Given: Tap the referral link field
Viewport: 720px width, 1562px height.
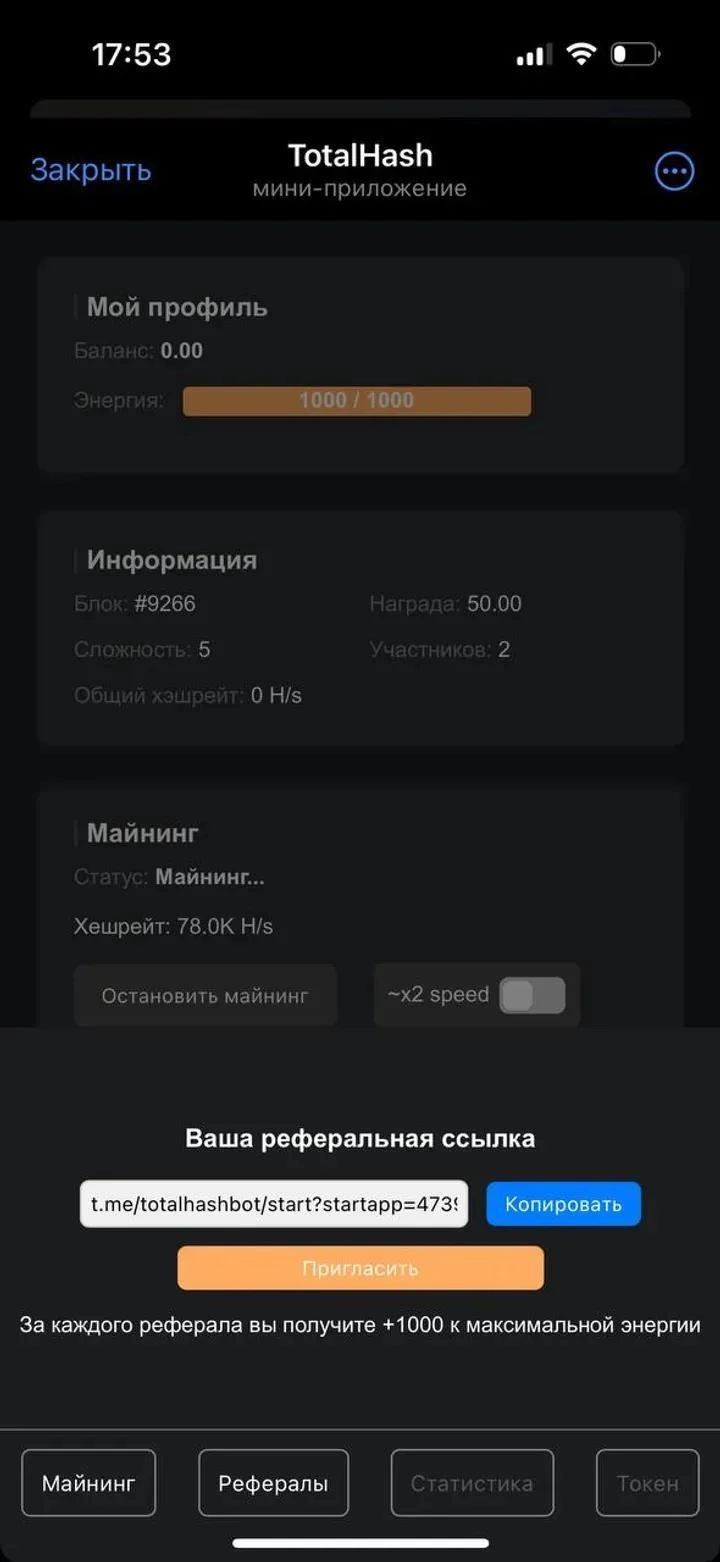Looking at the screenshot, I should (274, 1204).
